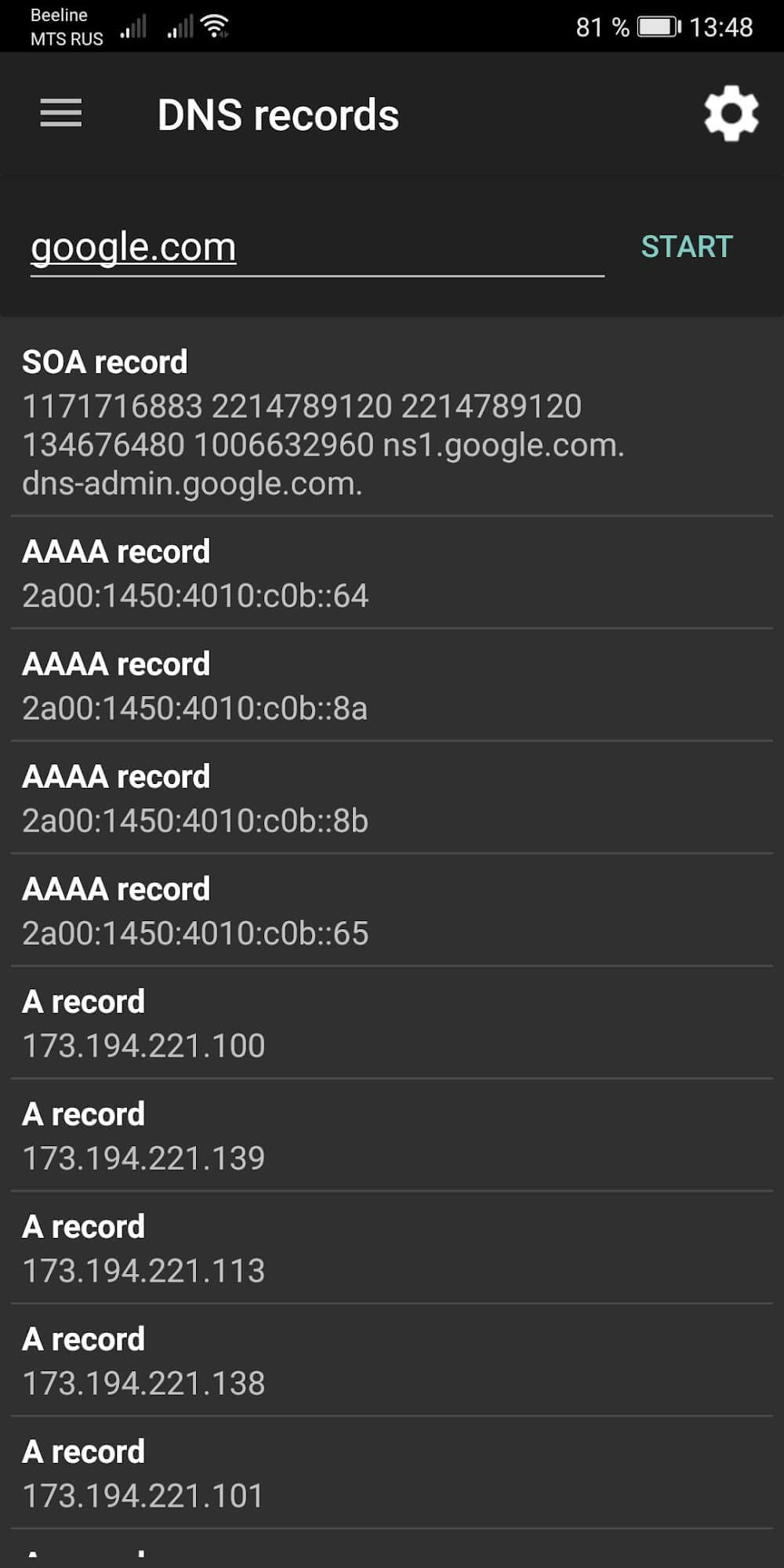Open the settings gear
Image resolution: width=784 pixels, height=1568 pixels.
point(731,114)
